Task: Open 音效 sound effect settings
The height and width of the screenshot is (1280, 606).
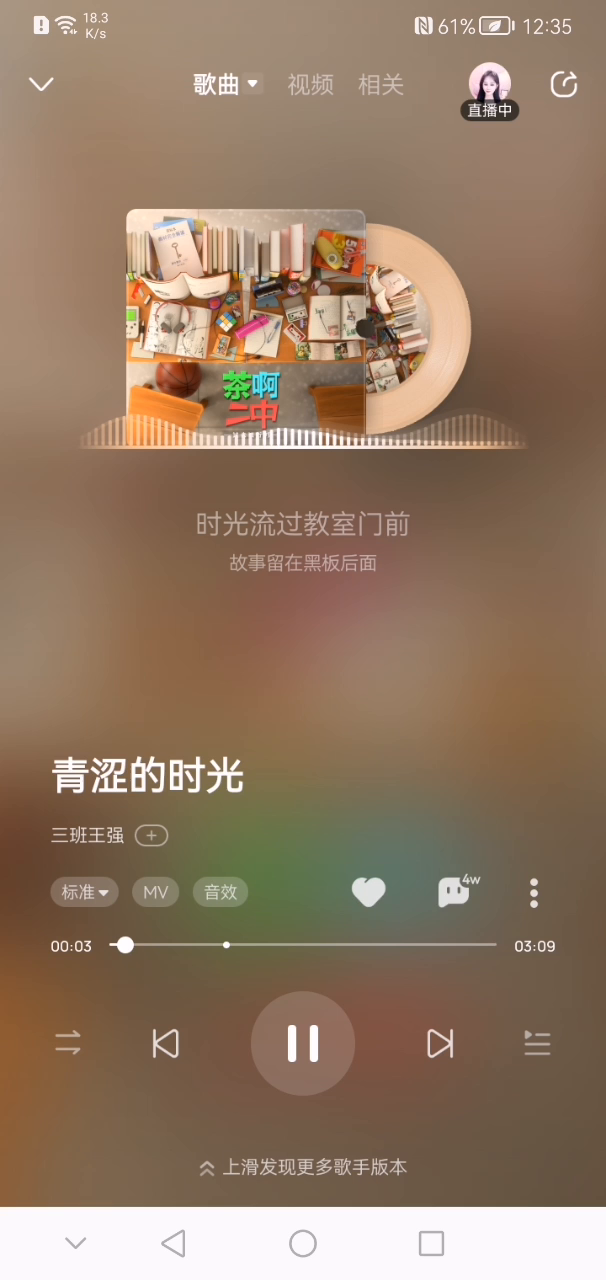Action: click(220, 892)
